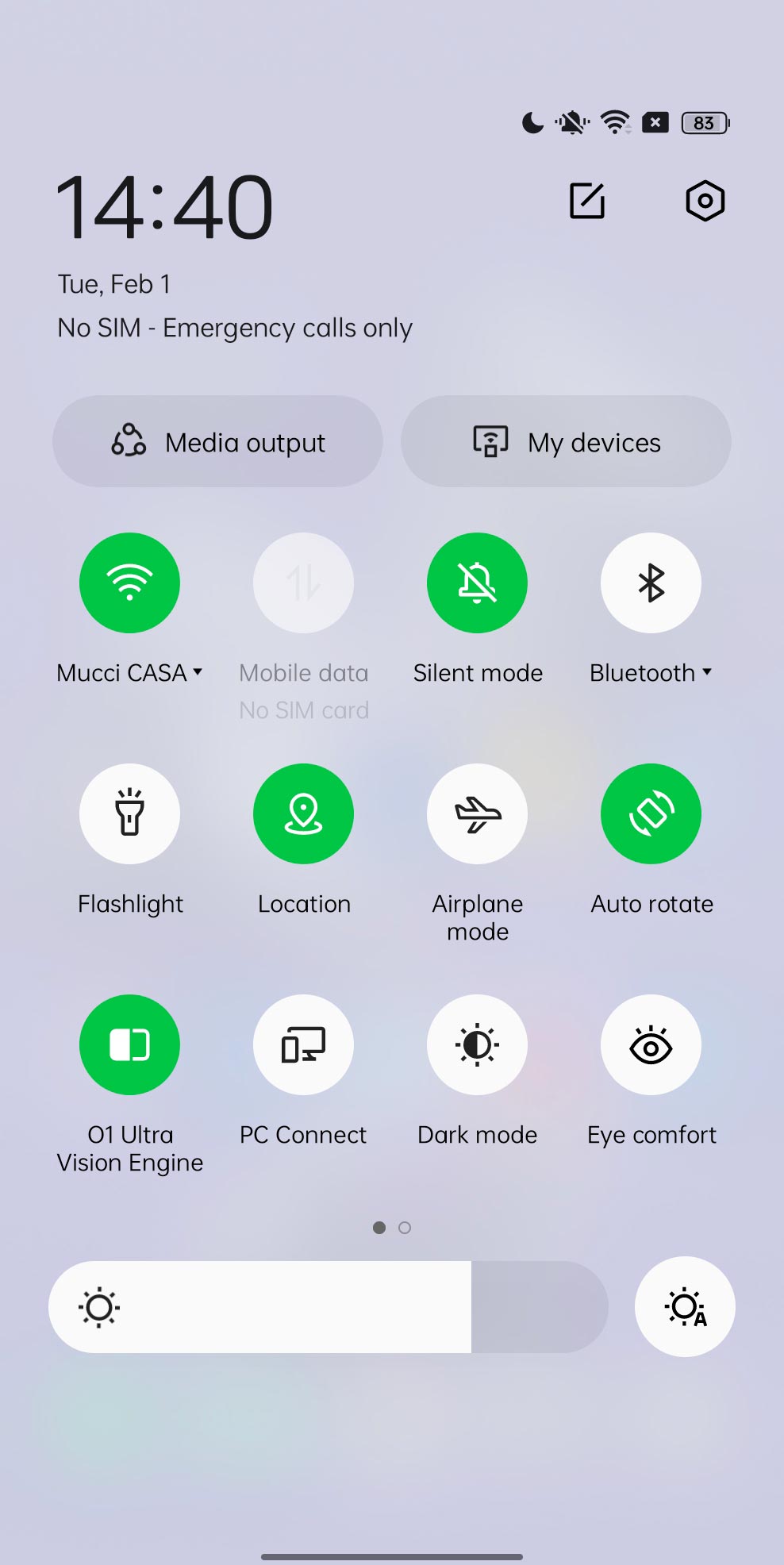
Task: Toggle auto brightness button
Action: 685,1306
